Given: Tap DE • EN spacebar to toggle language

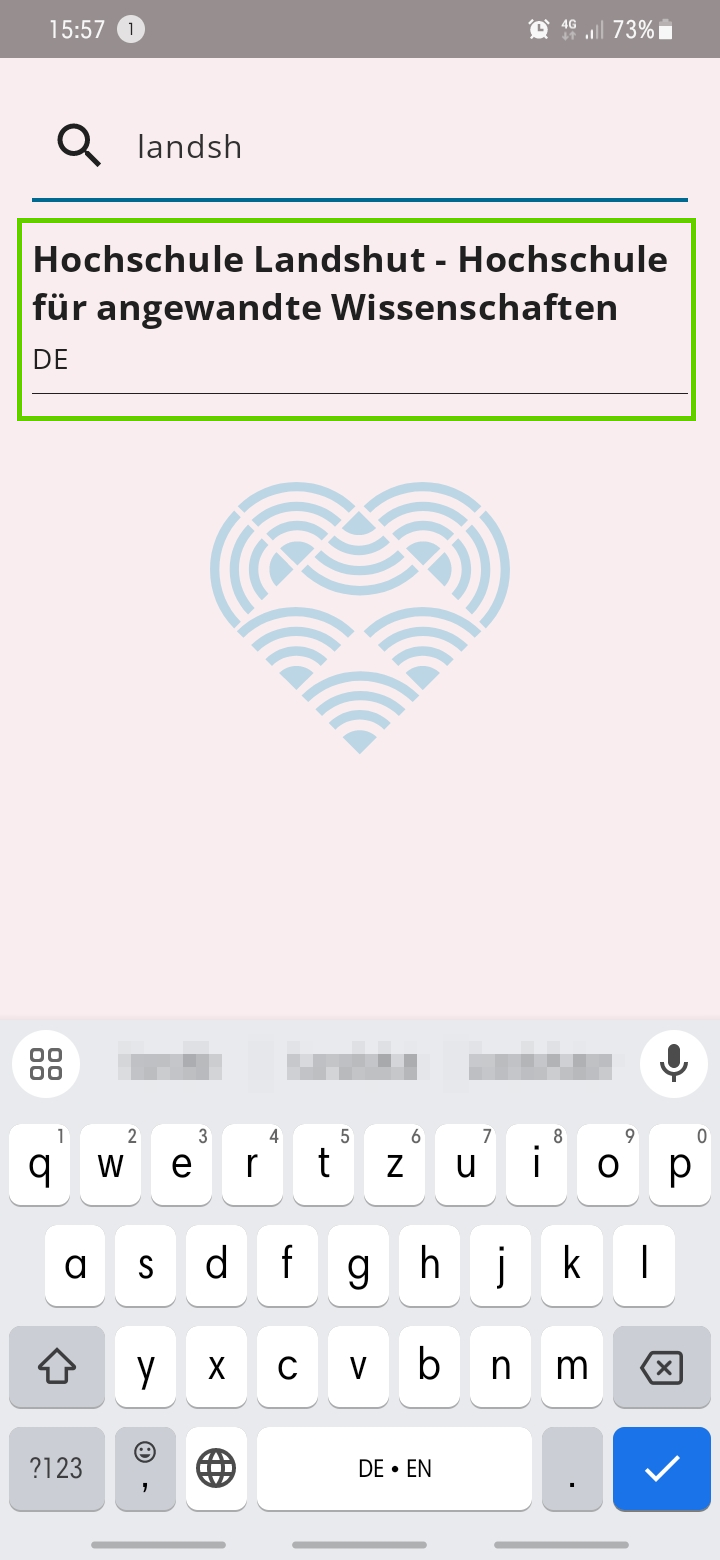Looking at the screenshot, I should (394, 1468).
